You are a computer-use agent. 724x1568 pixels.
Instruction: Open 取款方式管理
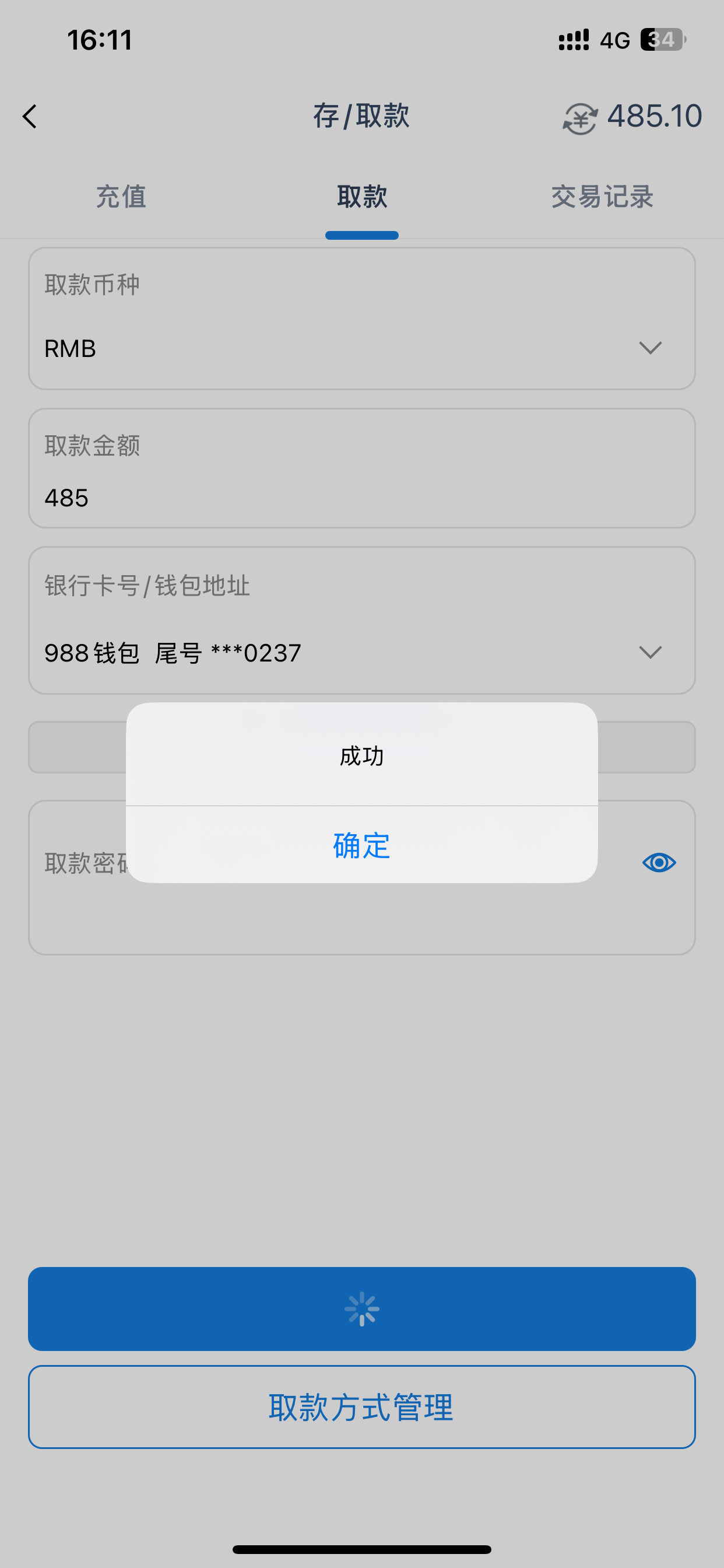tap(361, 1406)
